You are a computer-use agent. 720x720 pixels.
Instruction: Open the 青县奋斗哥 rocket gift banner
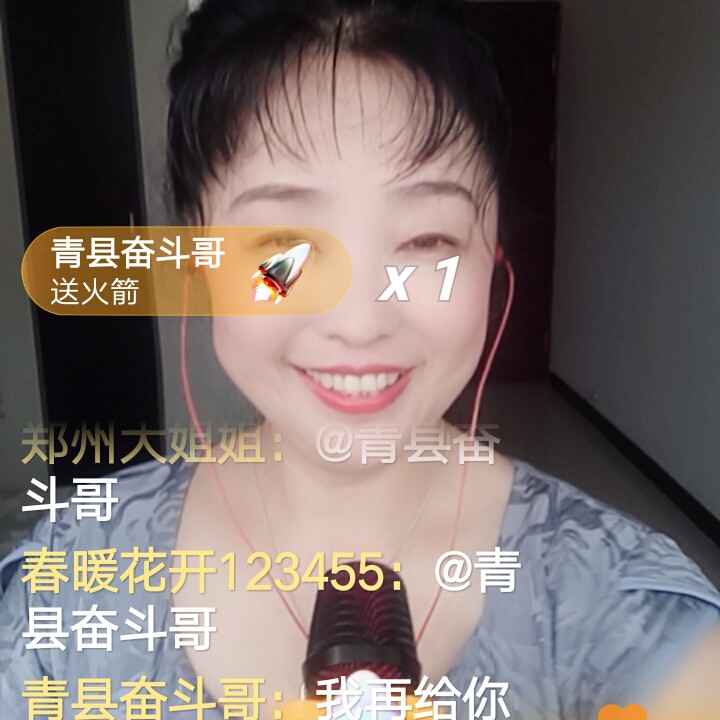click(x=186, y=271)
